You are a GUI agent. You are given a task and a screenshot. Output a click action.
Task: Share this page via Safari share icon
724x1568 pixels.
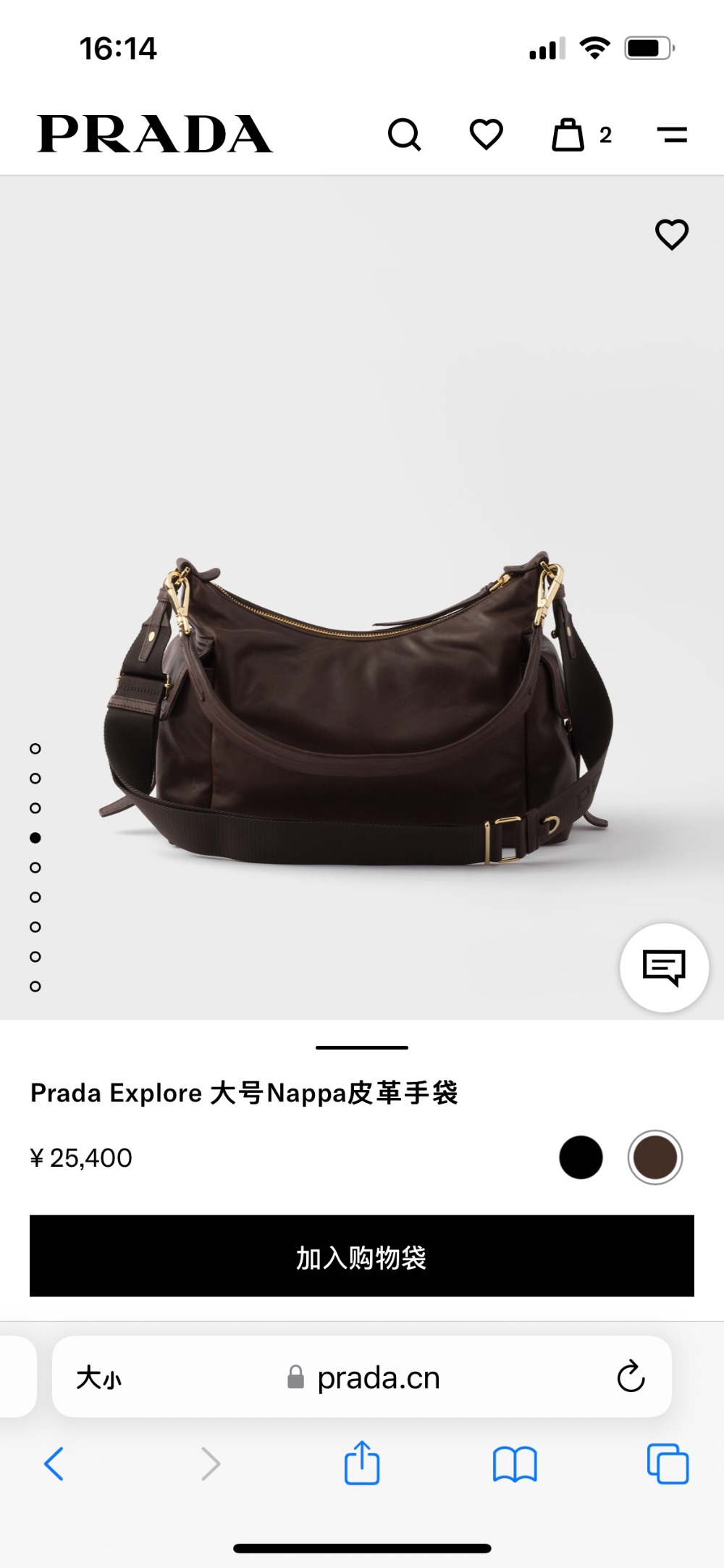click(x=362, y=1463)
